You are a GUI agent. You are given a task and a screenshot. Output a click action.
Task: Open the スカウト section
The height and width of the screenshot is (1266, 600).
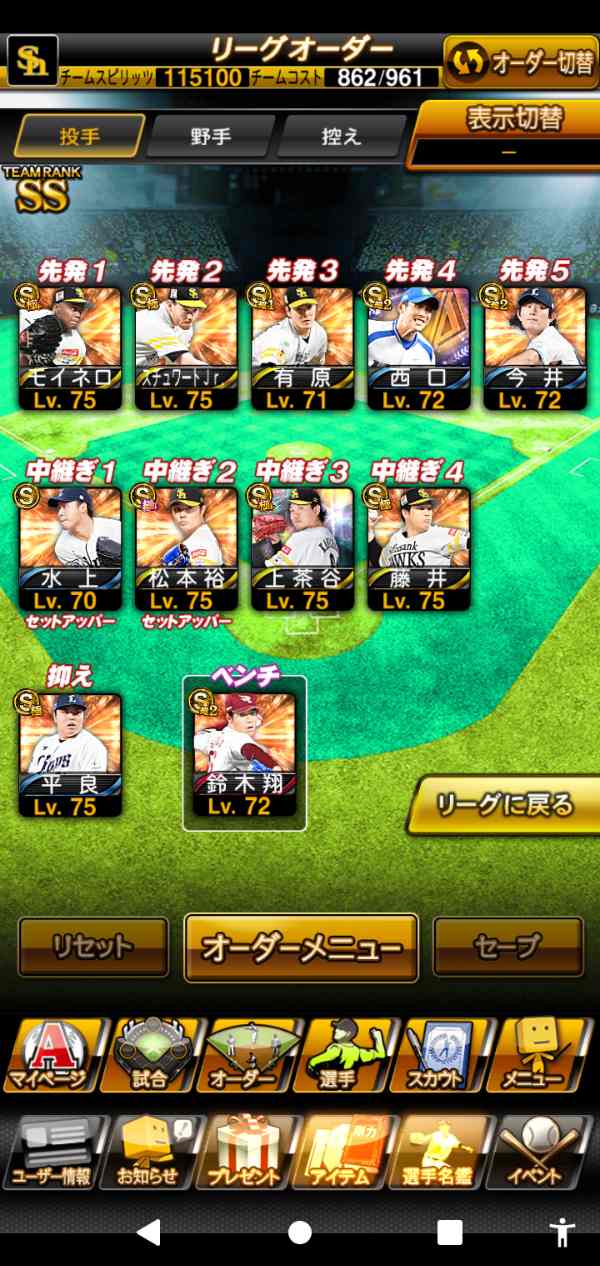point(440,1057)
